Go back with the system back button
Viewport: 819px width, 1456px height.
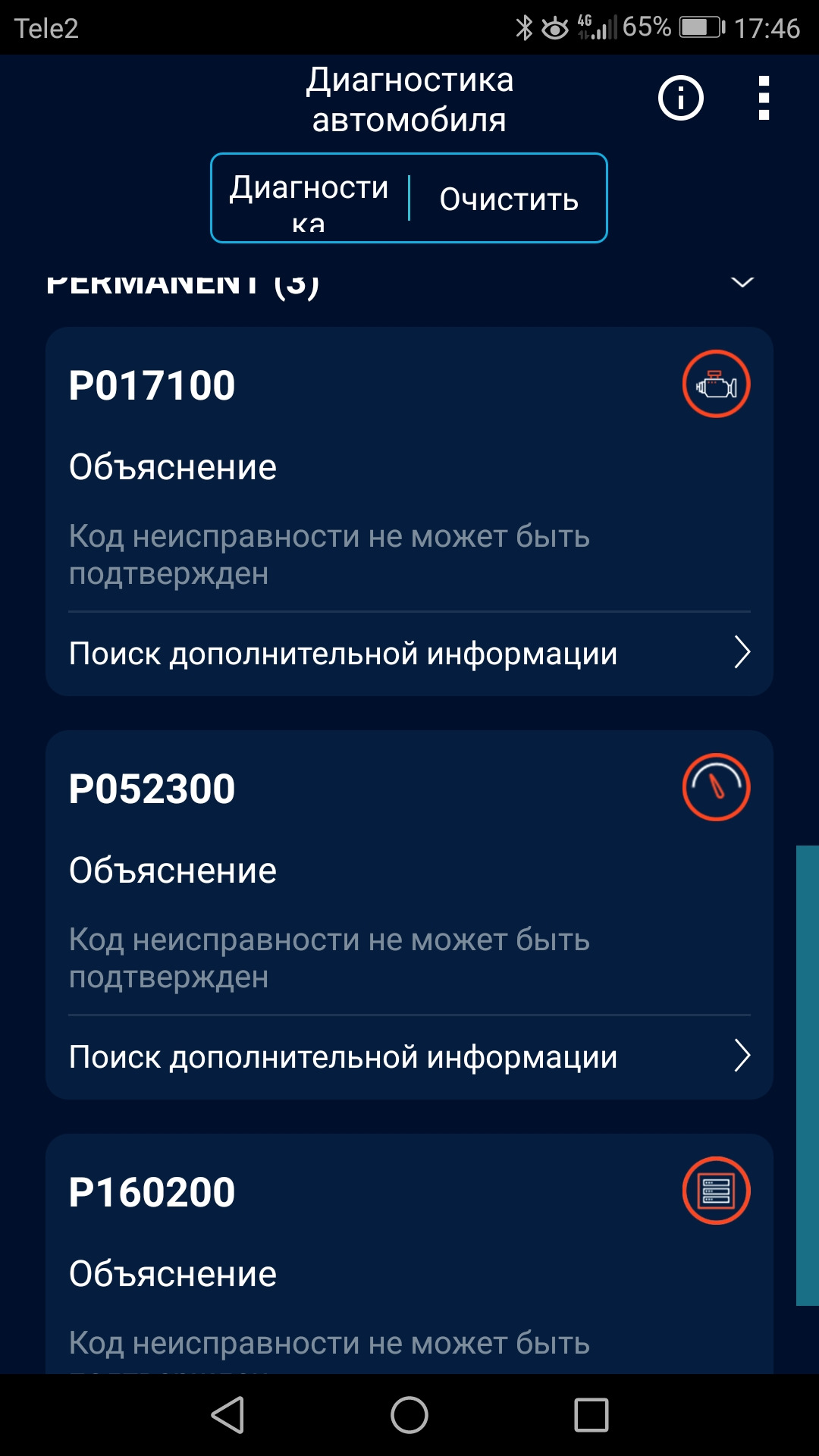(x=227, y=1415)
